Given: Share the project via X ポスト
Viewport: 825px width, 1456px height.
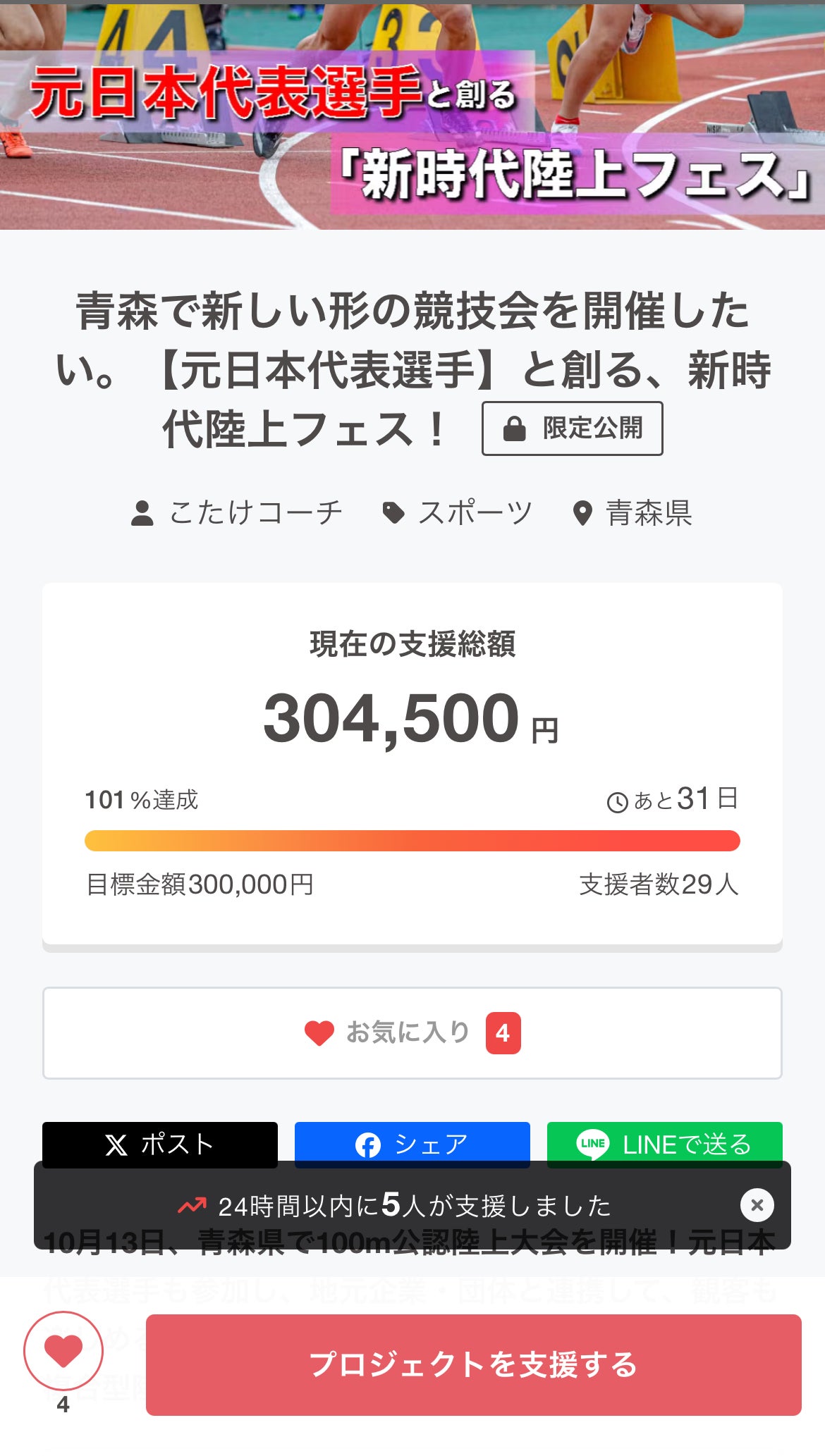Looking at the screenshot, I should pos(159,1142).
